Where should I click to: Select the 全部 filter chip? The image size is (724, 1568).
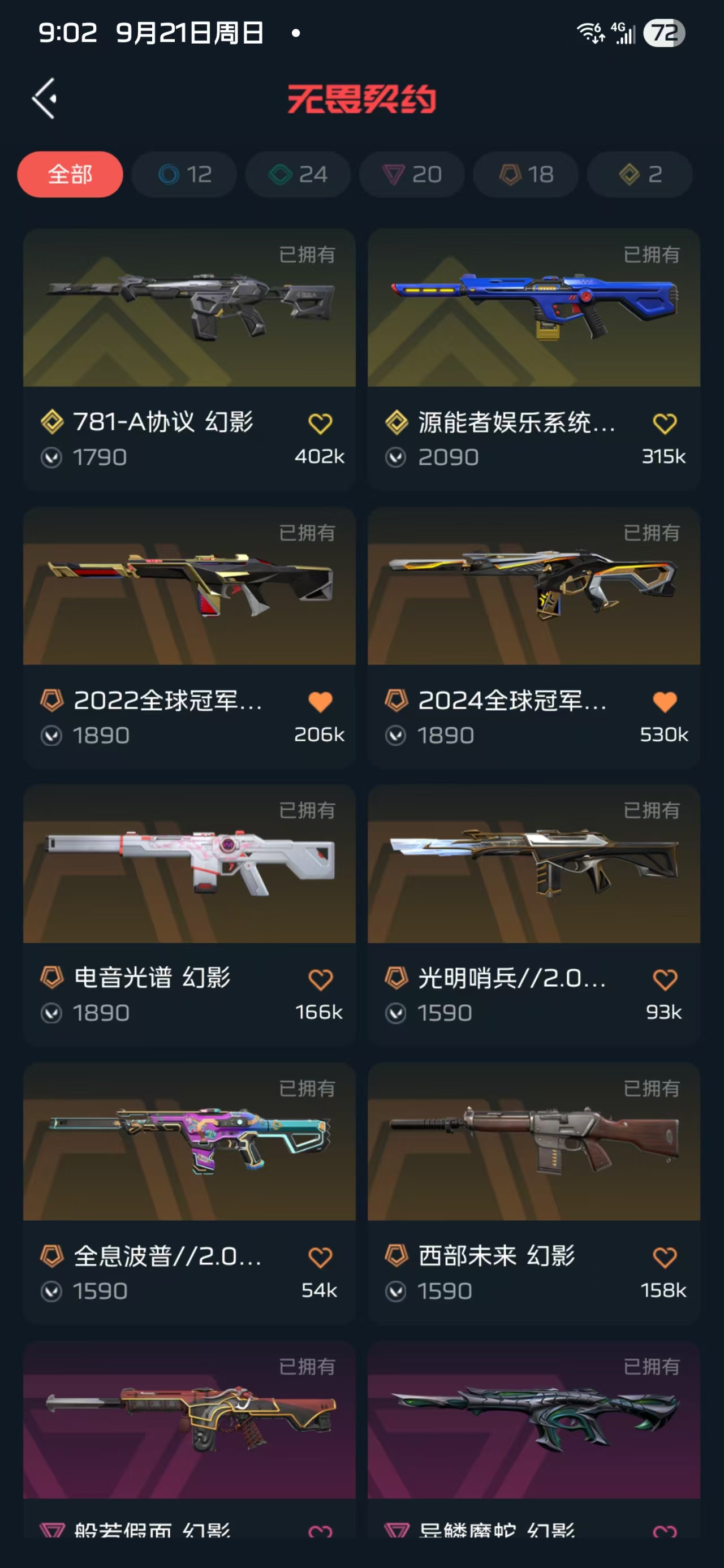(x=70, y=174)
